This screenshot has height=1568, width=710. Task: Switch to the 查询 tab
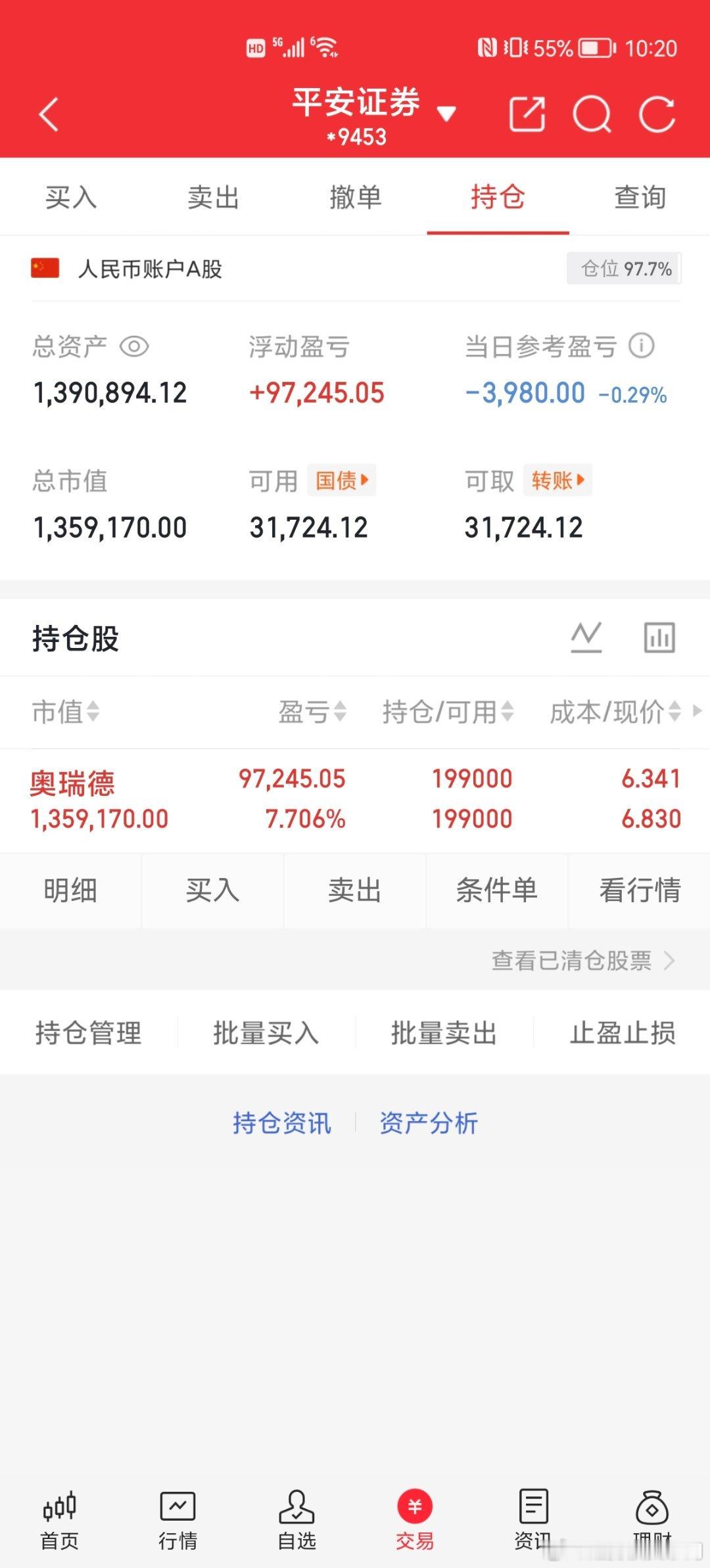pyautogui.click(x=640, y=197)
